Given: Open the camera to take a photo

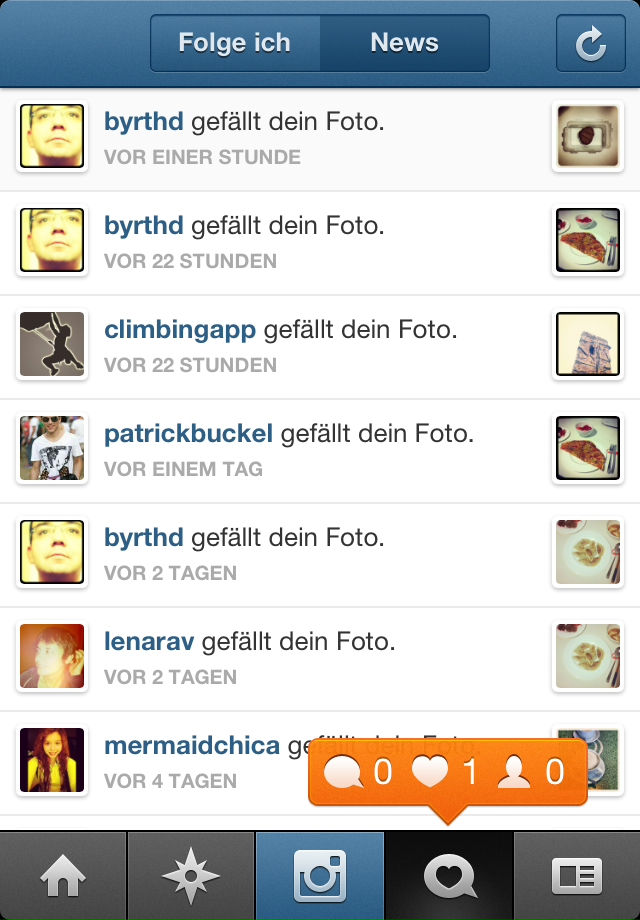Looking at the screenshot, I should click(320, 876).
